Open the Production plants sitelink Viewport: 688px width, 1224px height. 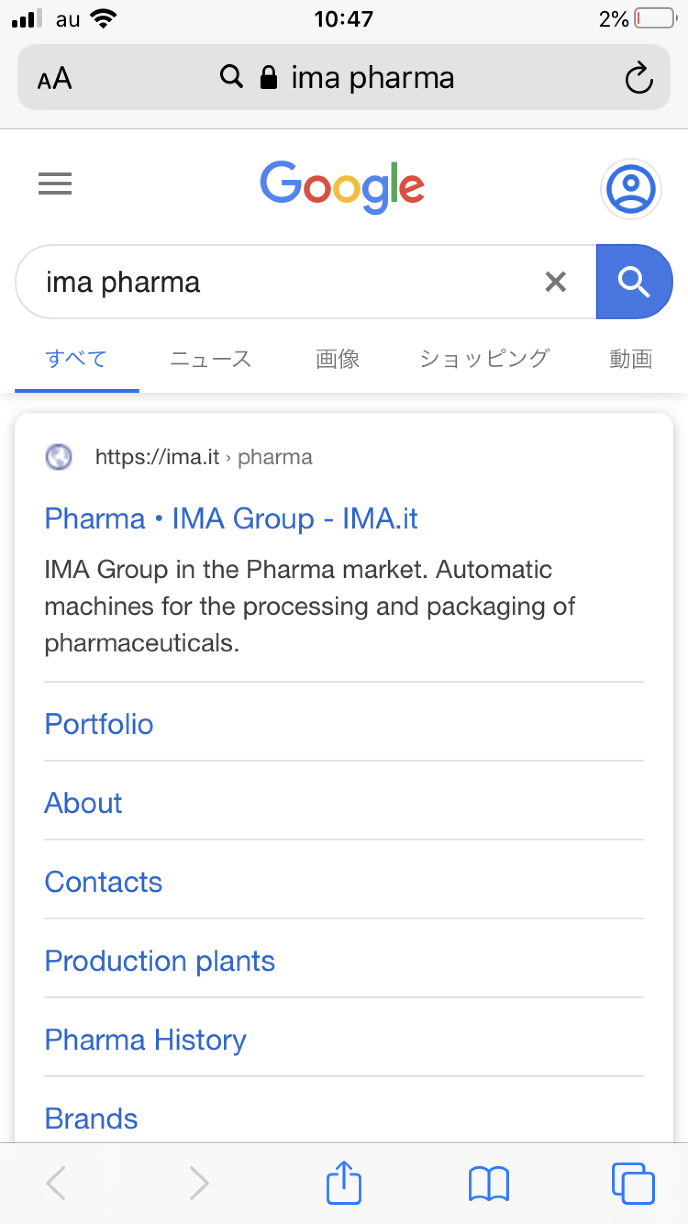160,961
